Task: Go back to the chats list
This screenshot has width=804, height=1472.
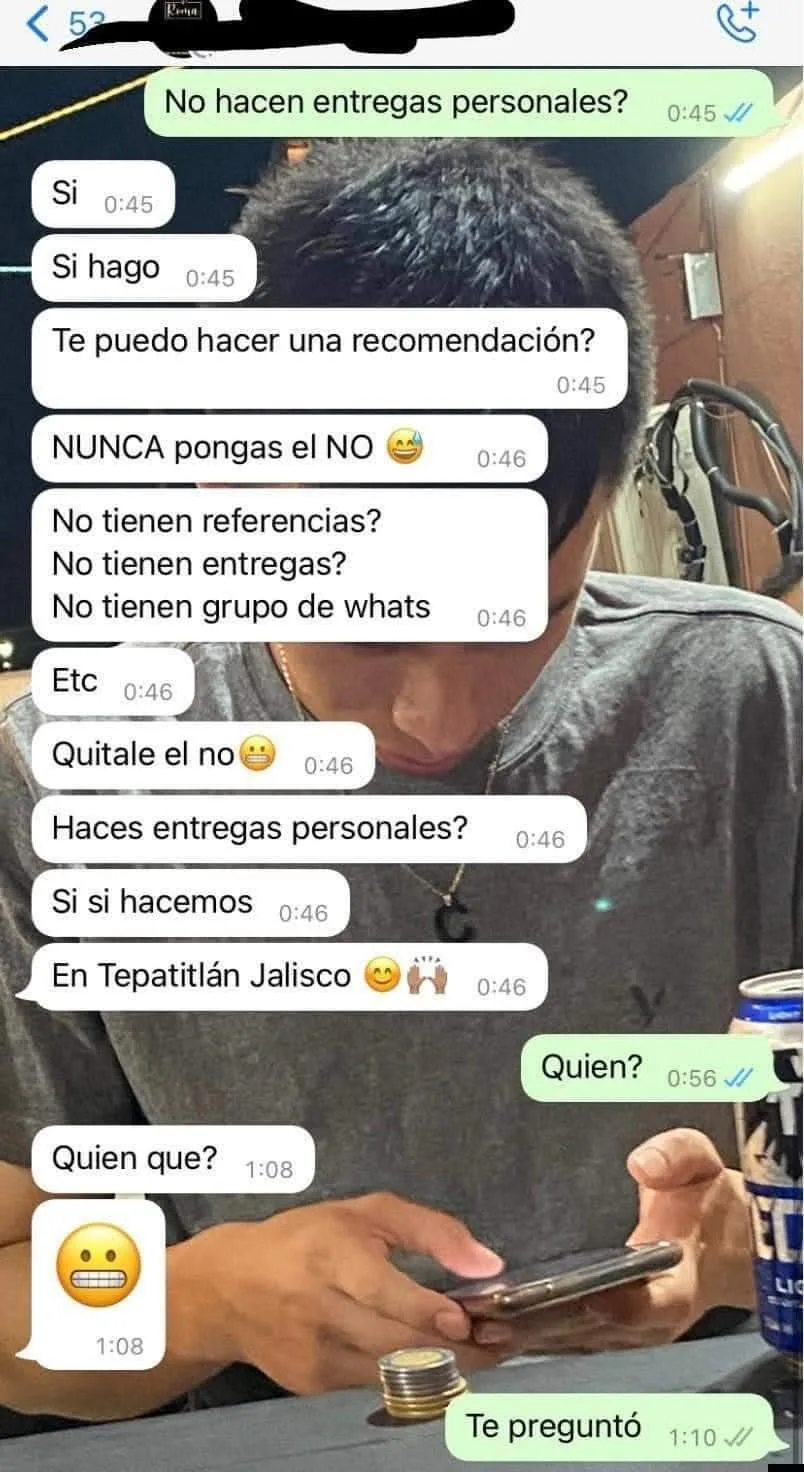Action: (x=37, y=24)
